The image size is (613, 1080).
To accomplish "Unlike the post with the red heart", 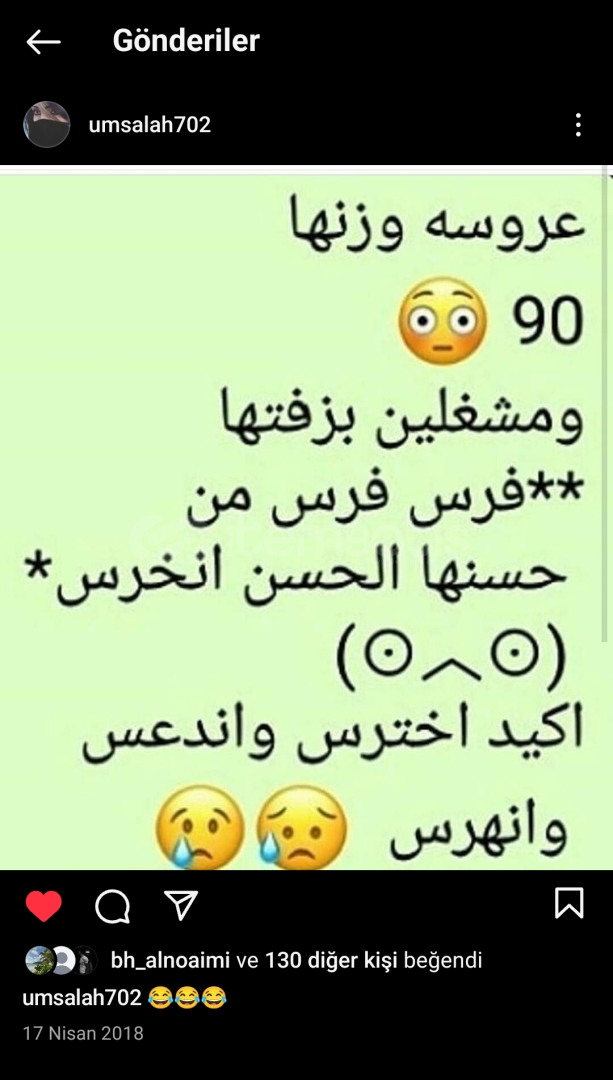I will [44, 906].
